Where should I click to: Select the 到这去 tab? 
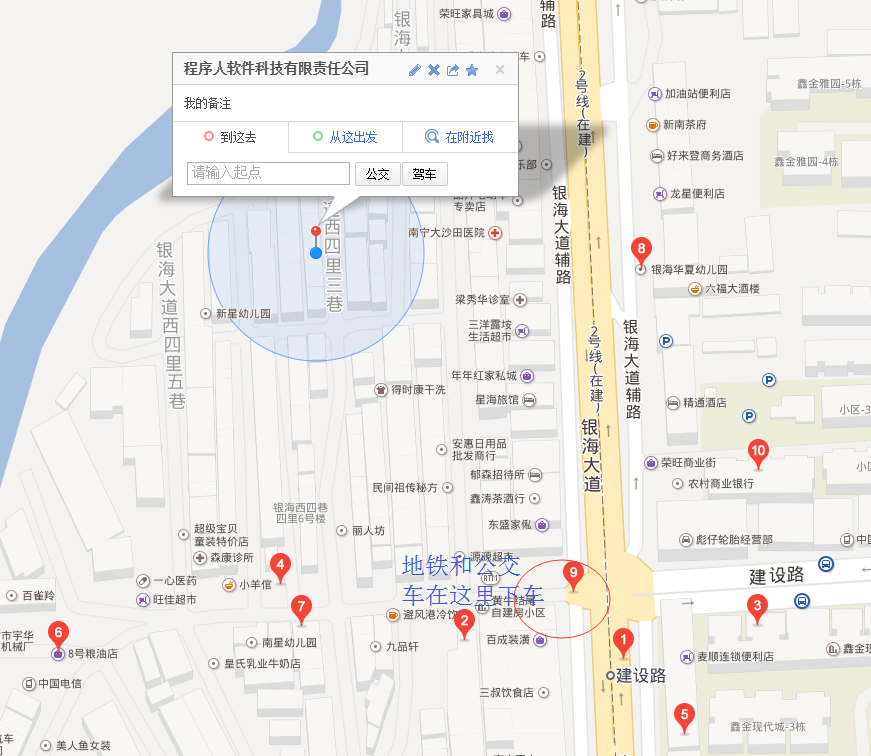click(231, 137)
